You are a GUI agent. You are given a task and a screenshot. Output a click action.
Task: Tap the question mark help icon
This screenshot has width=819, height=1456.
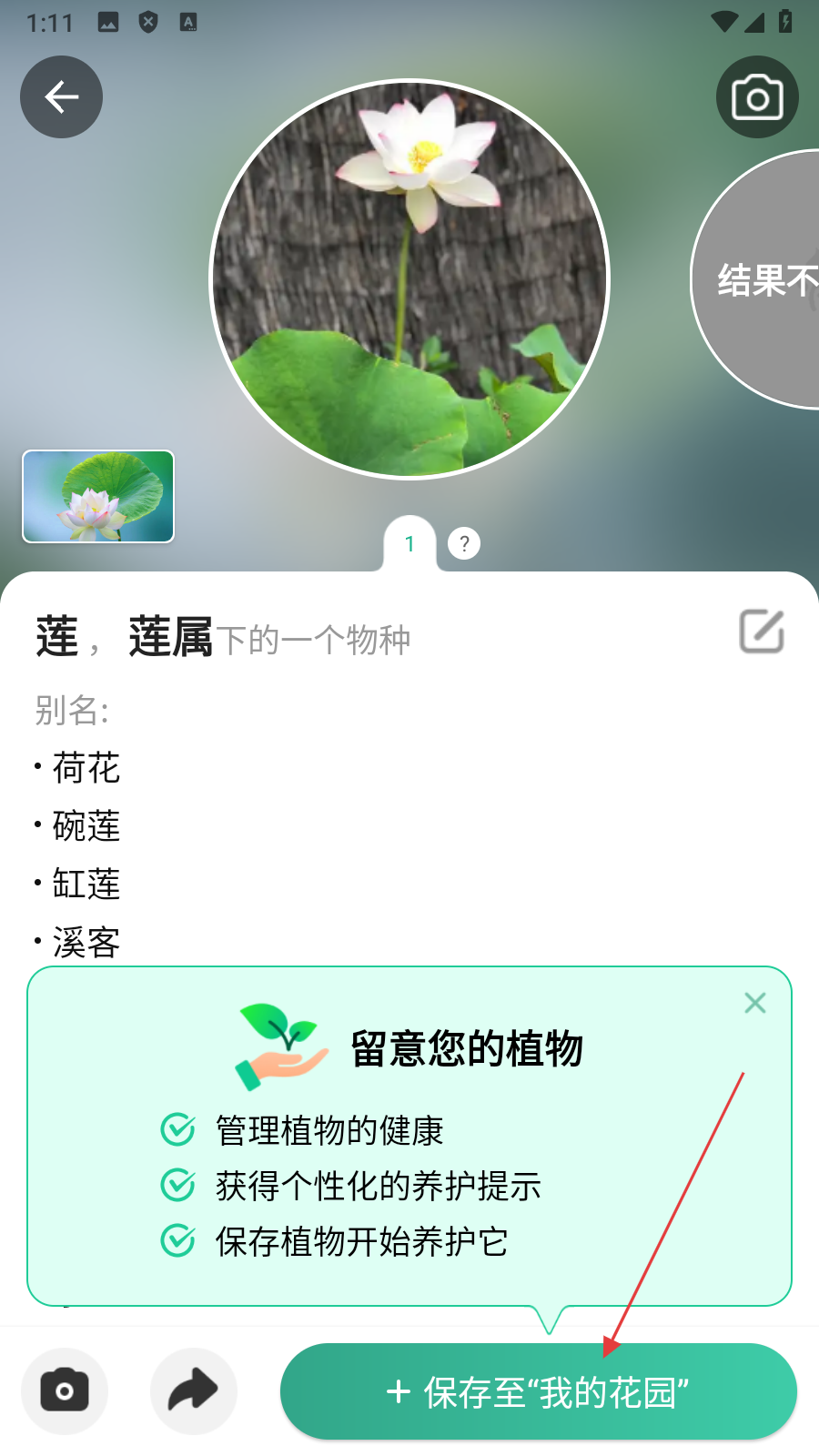pos(464,544)
